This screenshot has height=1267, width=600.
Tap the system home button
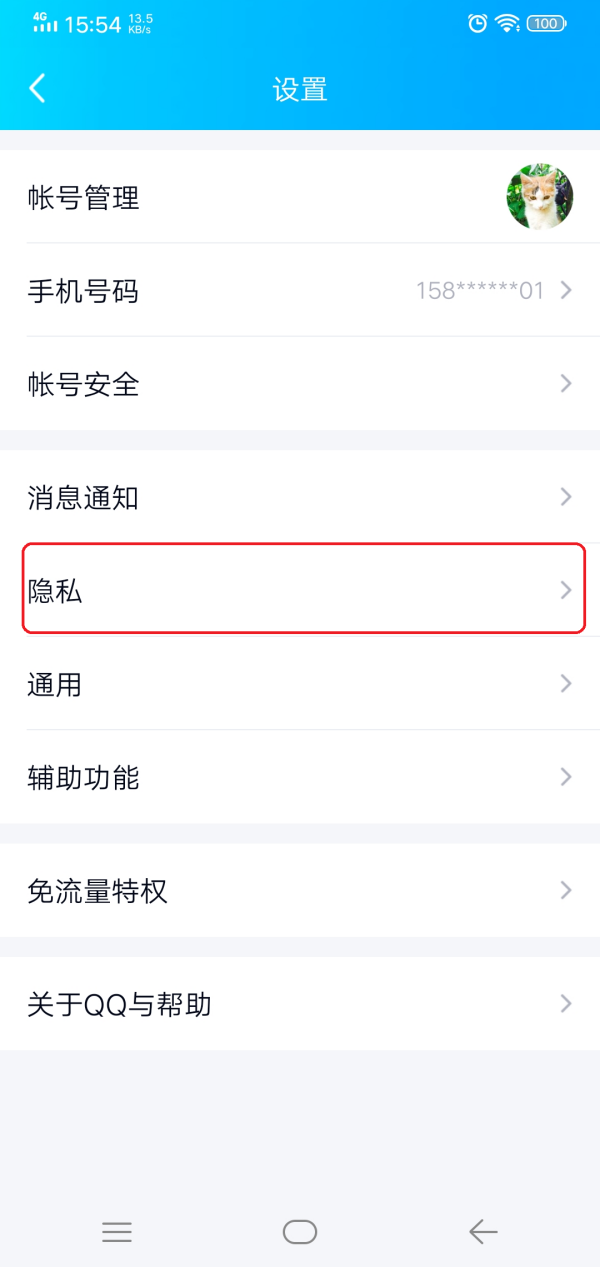coord(300,1232)
